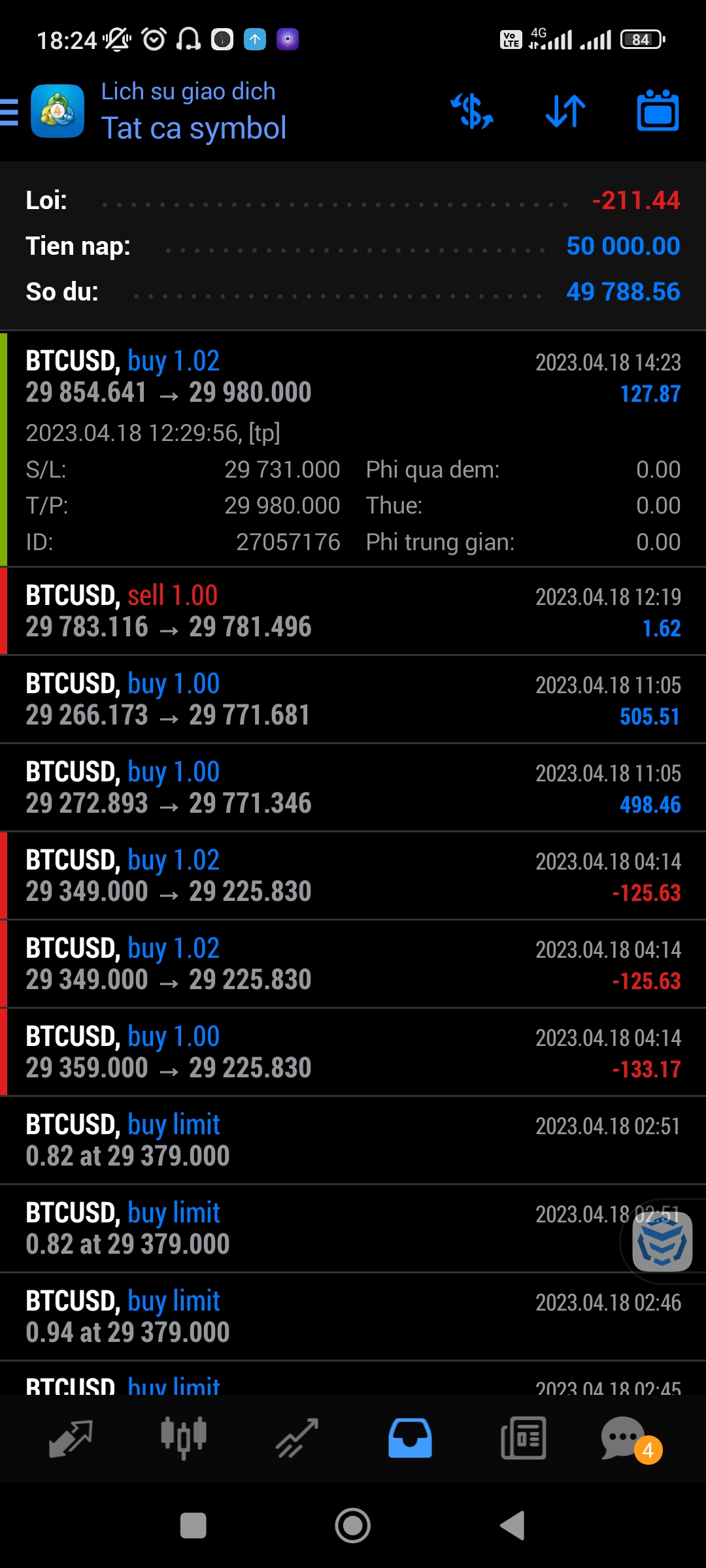
Task: Change the history sort order
Action: point(565,111)
